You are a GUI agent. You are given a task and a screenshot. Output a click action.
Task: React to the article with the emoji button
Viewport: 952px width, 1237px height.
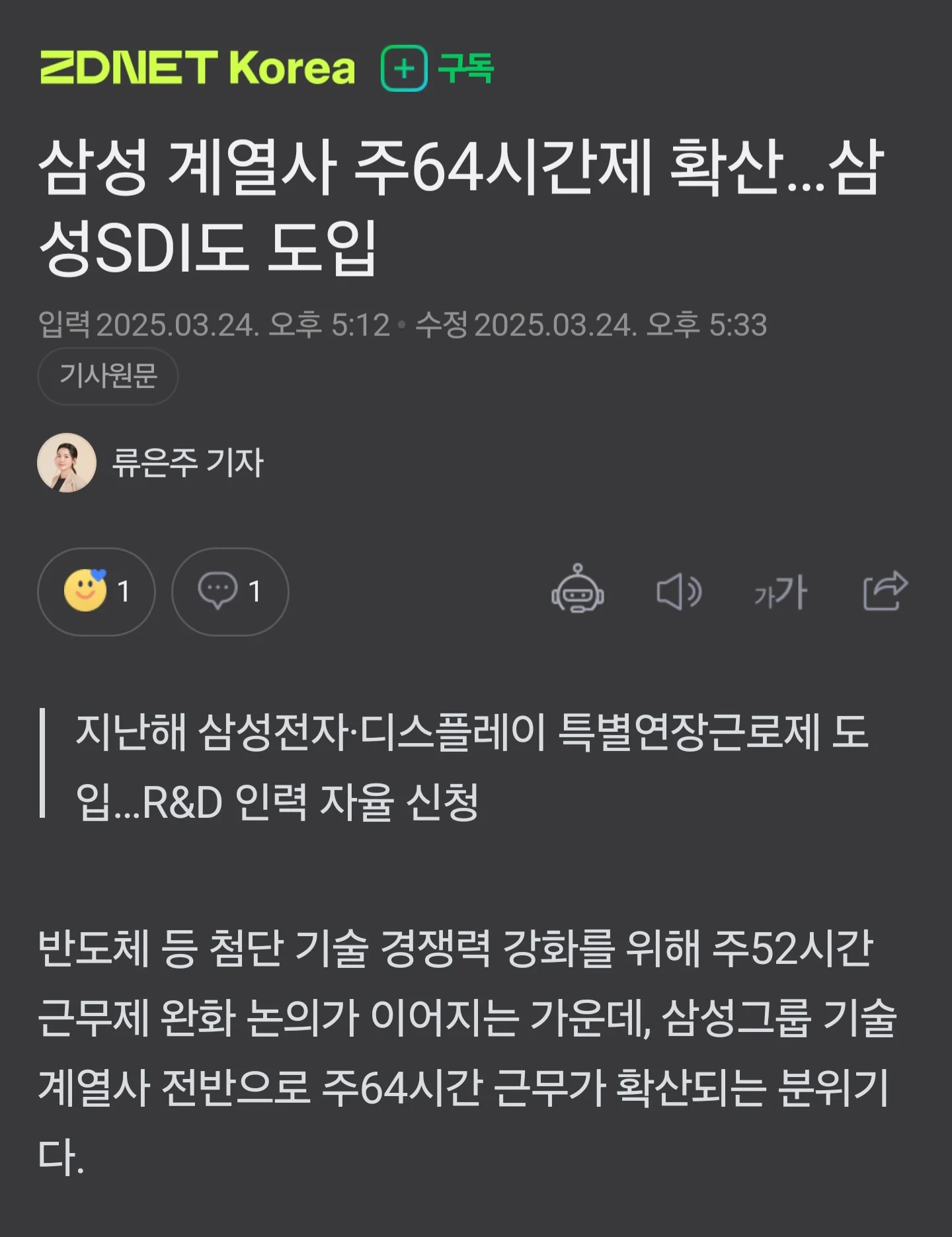(97, 591)
